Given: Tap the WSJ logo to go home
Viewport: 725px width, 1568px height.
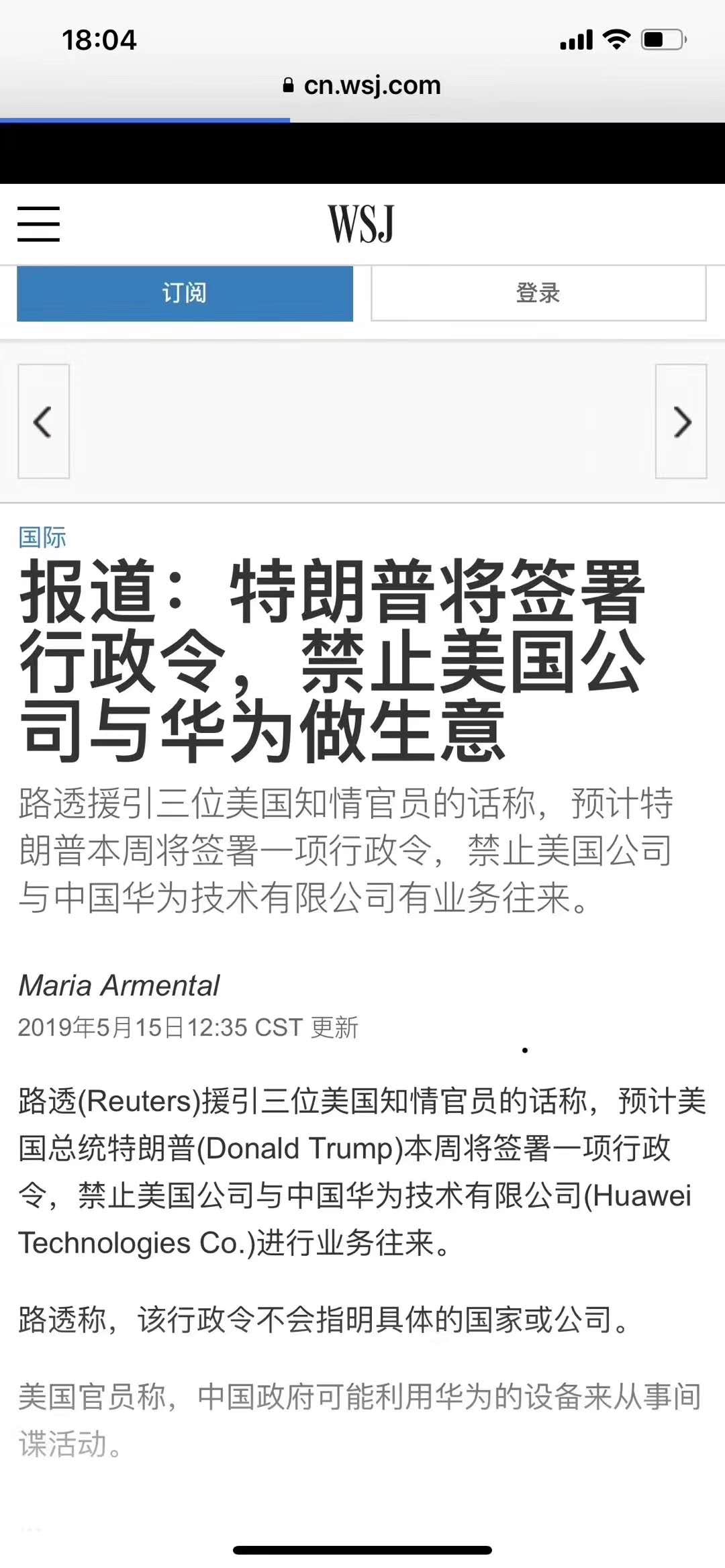Looking at the screenshot, I should click(361, 224).
